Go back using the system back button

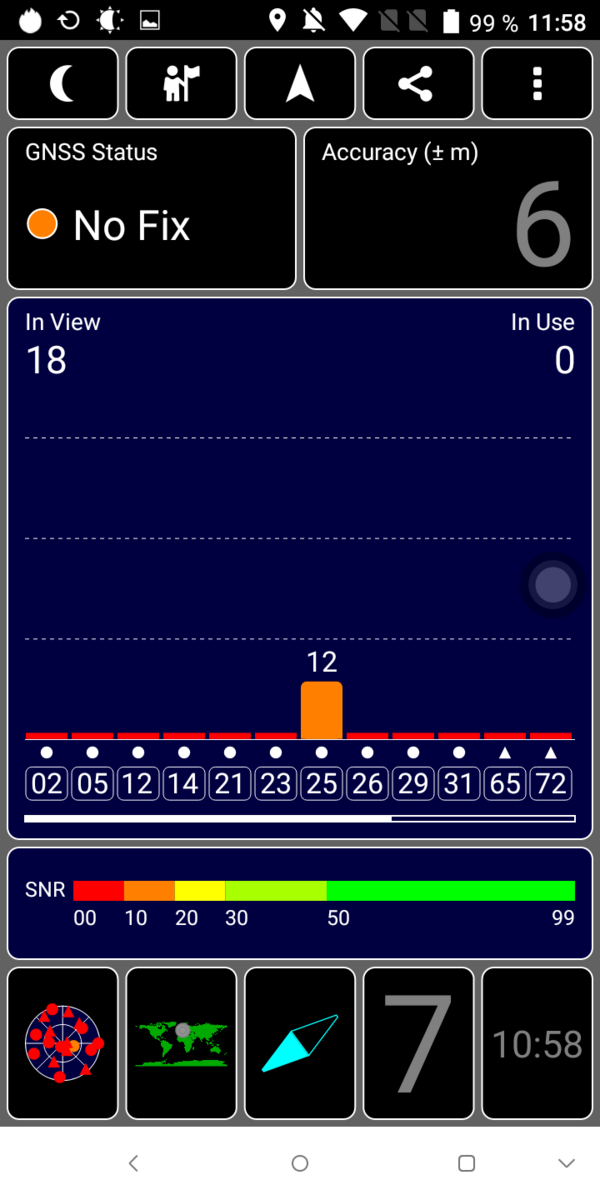point(133,1163)
